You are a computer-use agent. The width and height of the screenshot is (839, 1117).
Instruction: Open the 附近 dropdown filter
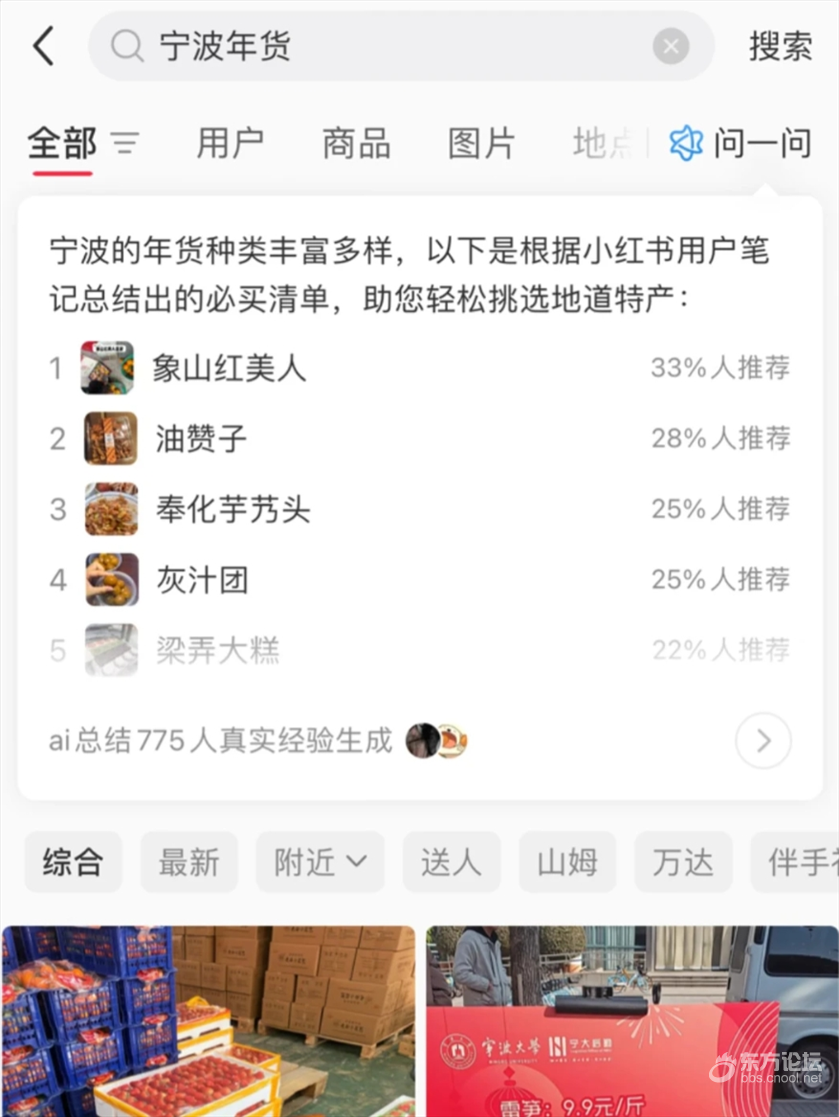[320, 862]
